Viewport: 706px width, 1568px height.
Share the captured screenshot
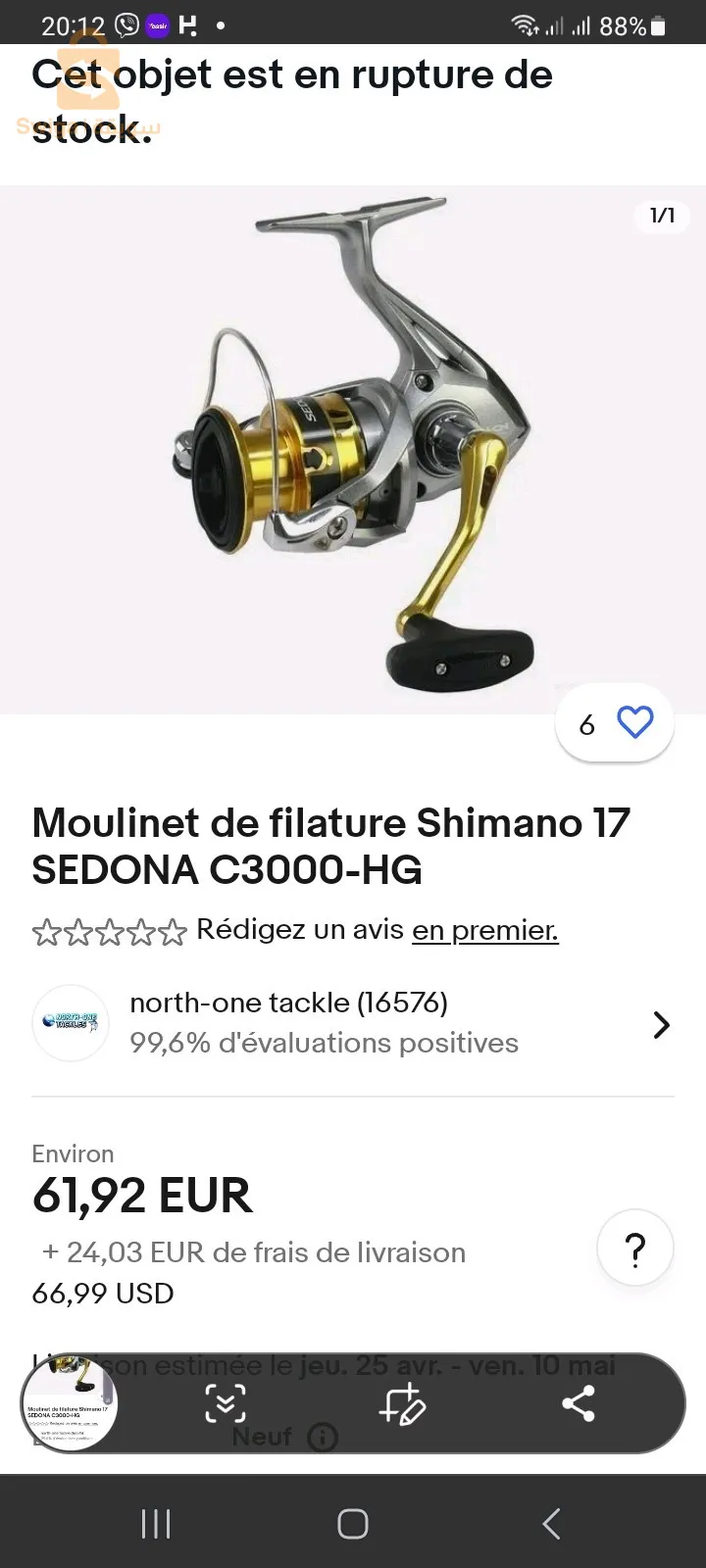click(579, 1404)
